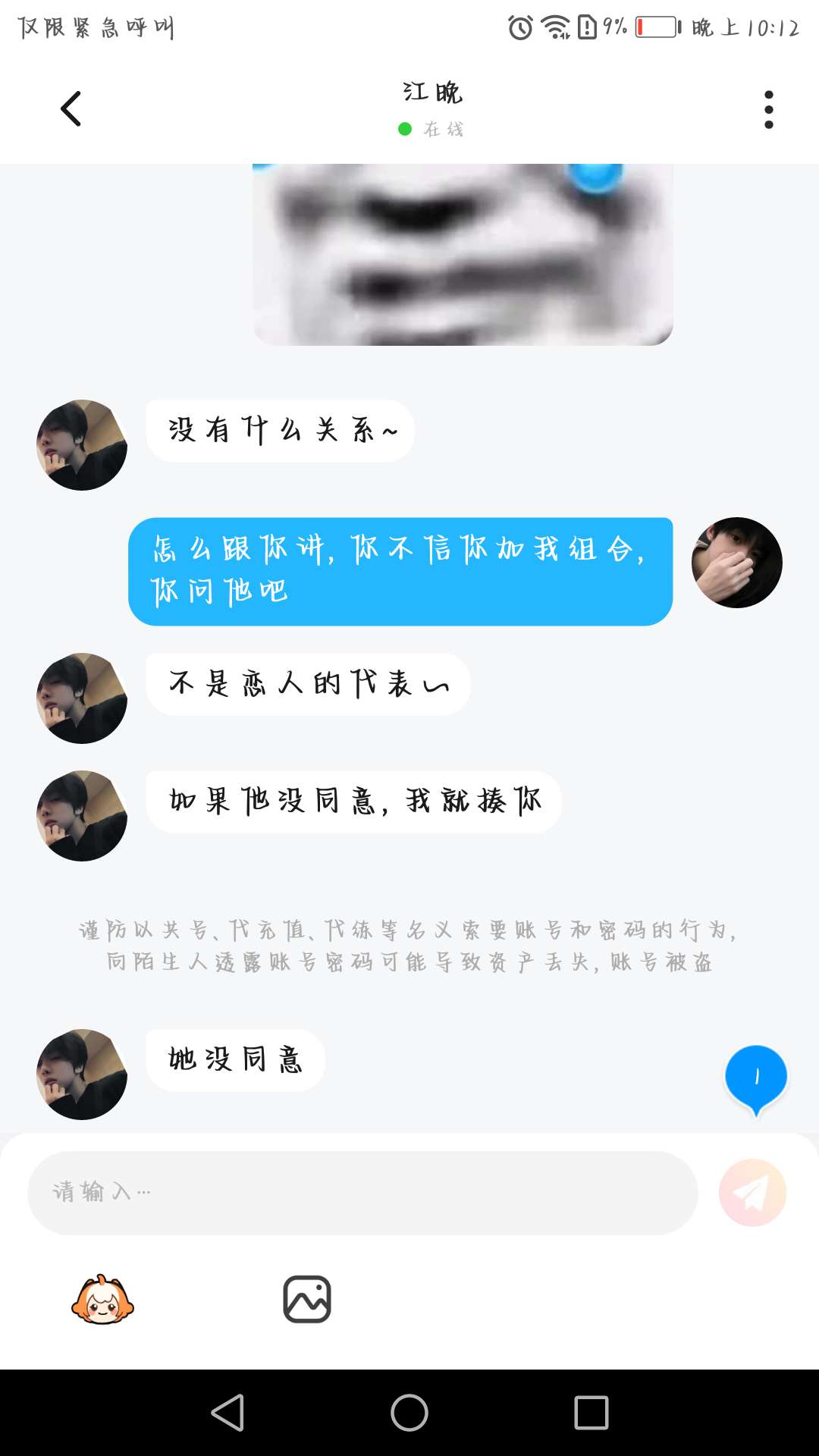The width and height of the screenshot is (819, 1456).
Task: Tap the system home button
Action: (409, 1413)
